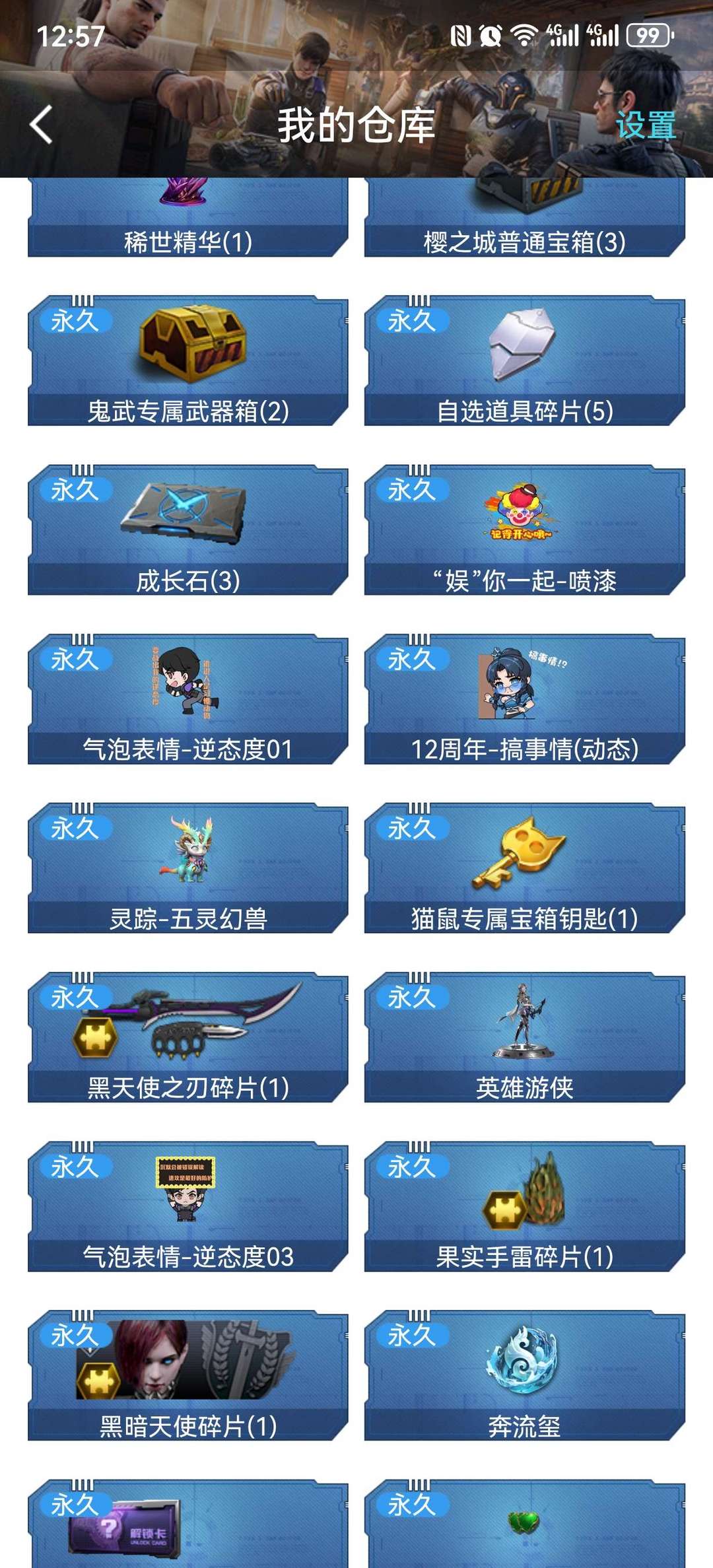Select 气泡表情-逆态度01
This screenshot has width=713, height=1568.
188,699
